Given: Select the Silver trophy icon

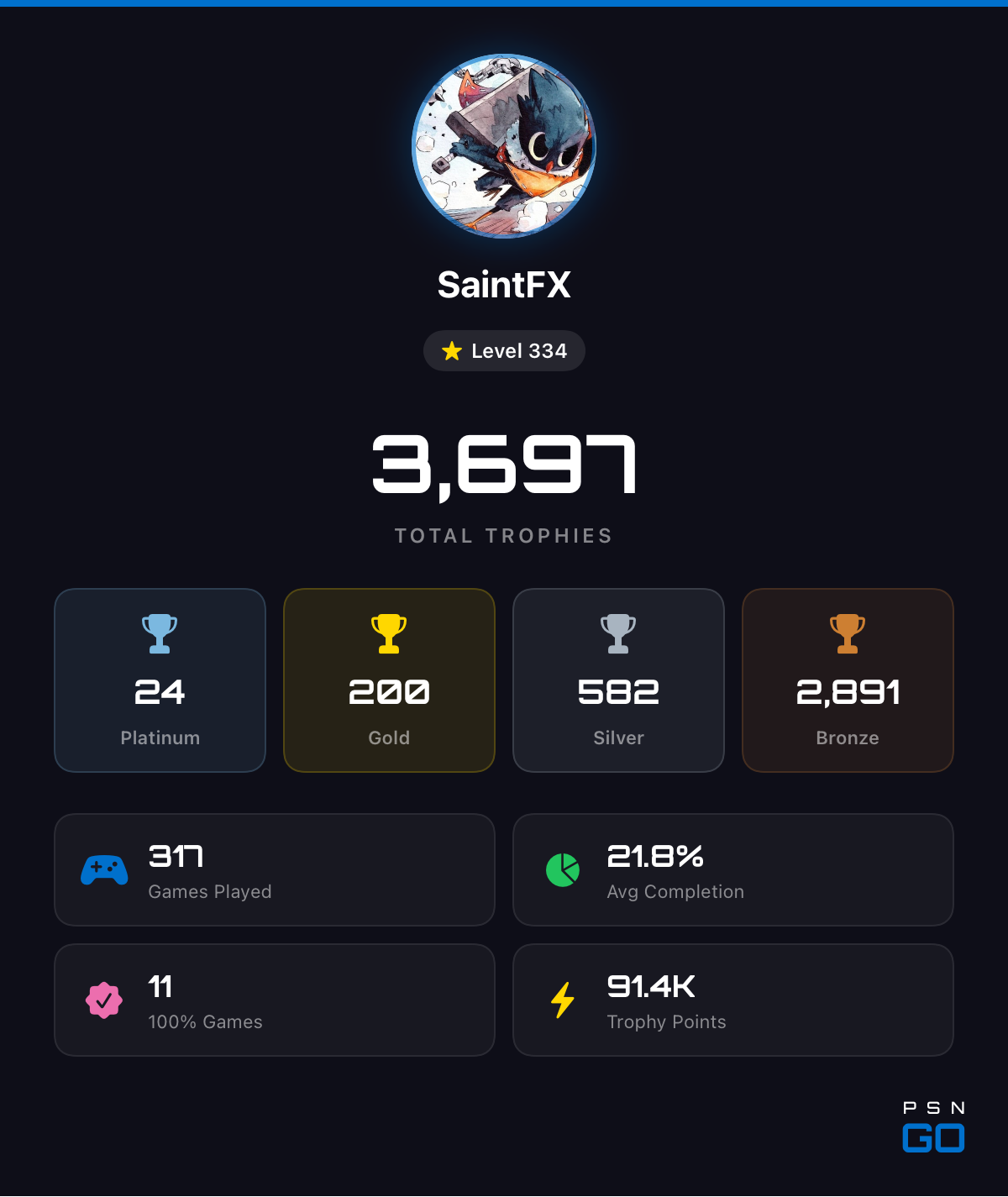Looking at the screenshot, I should pos(618,633).
